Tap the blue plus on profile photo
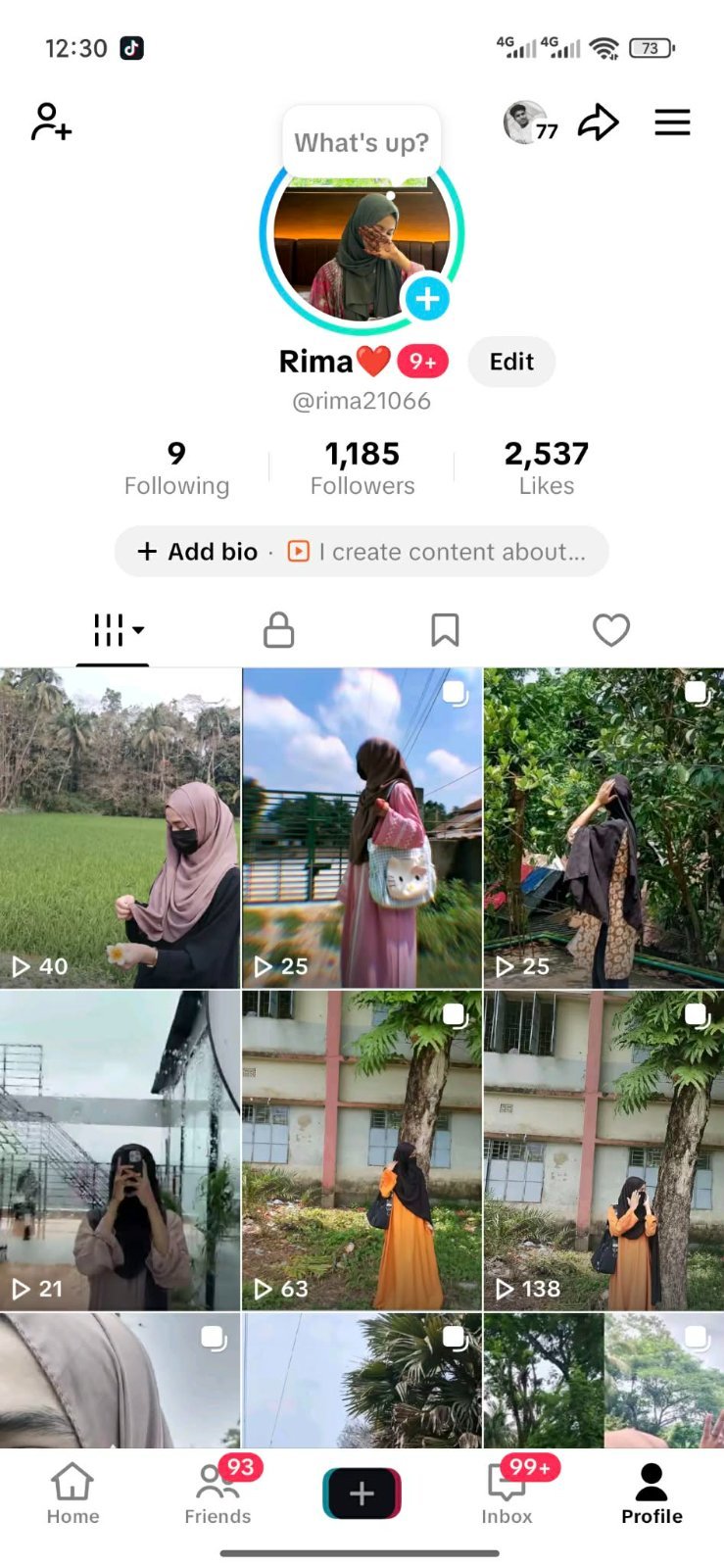 point(427,299)
